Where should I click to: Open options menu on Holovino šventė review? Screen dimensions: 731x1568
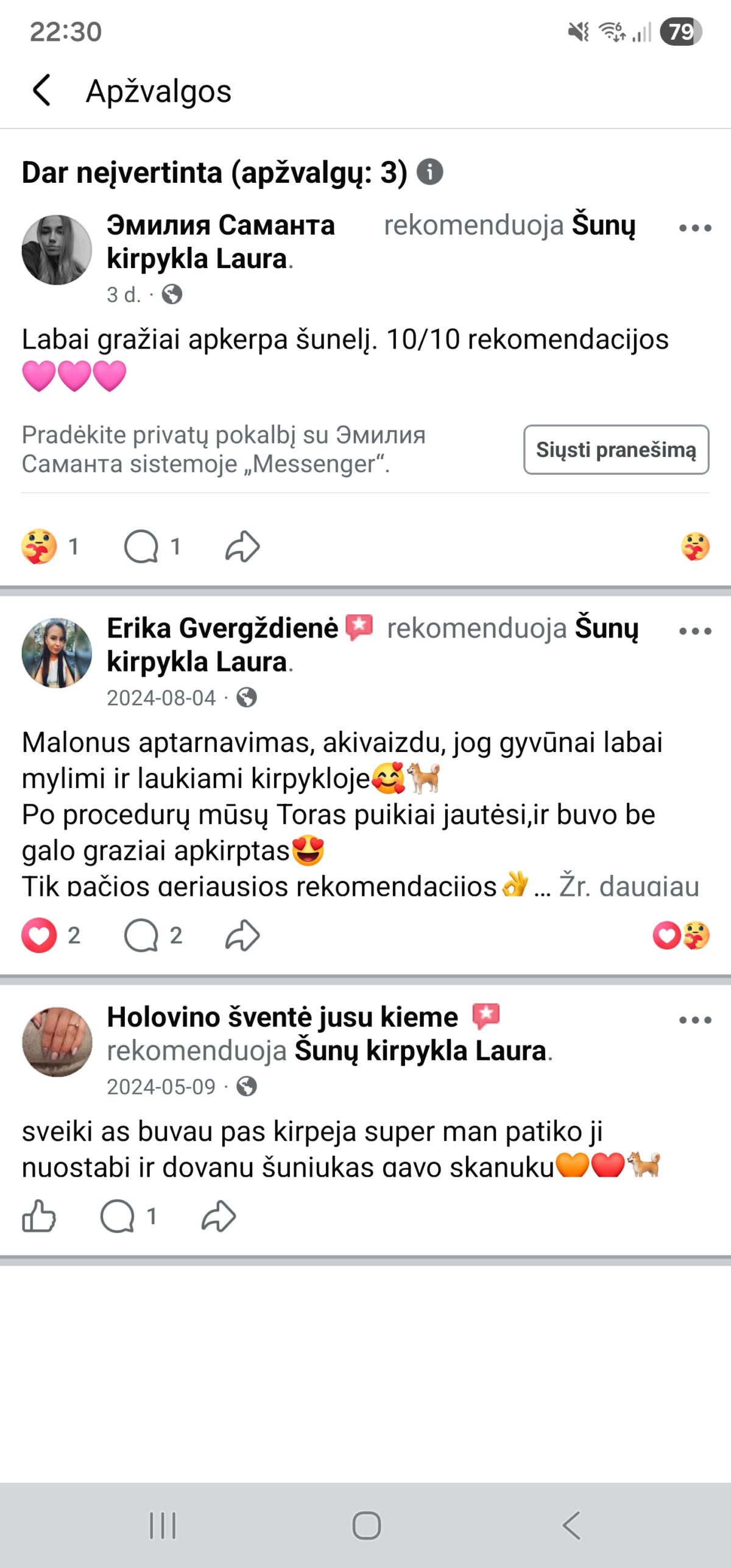point(694,1020)
